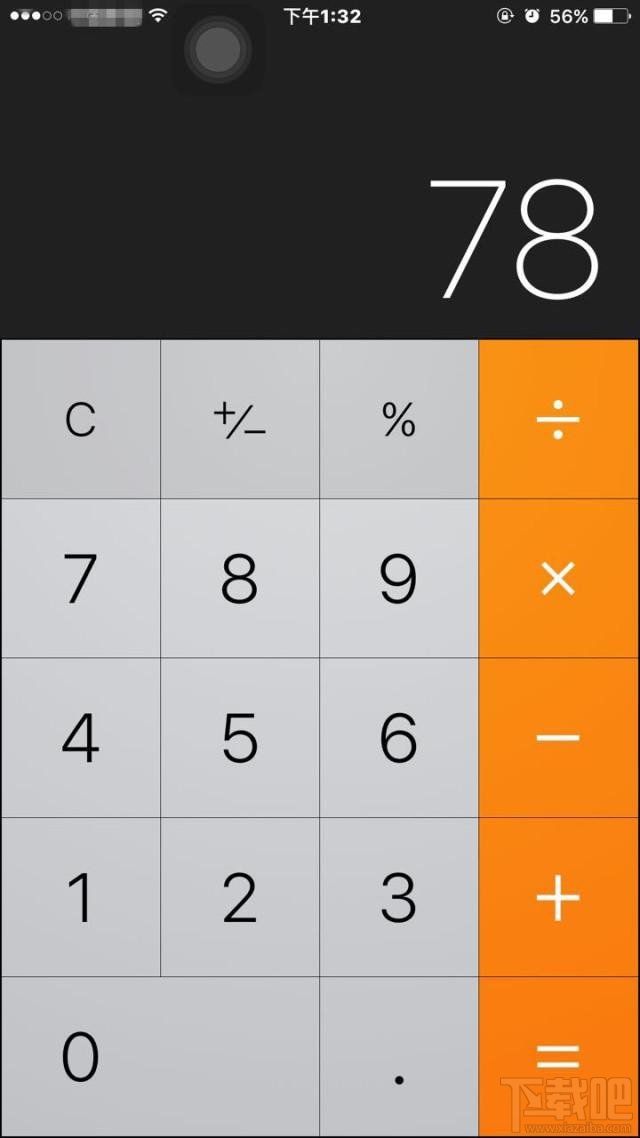The height and width of the screenshot is (1138, 640).
Task: Enter the digit 6
Action: click(399, 738)
